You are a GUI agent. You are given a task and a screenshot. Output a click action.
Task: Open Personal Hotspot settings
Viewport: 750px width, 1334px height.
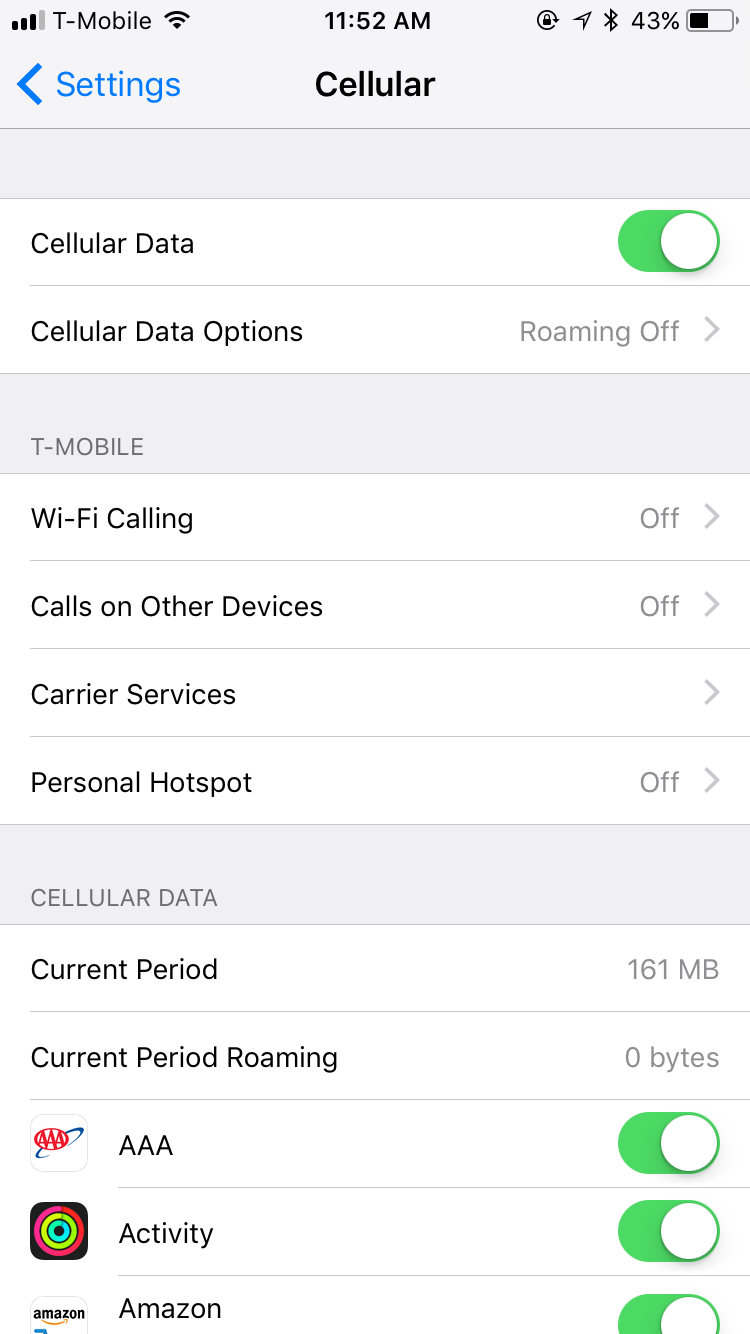point(375,782)
